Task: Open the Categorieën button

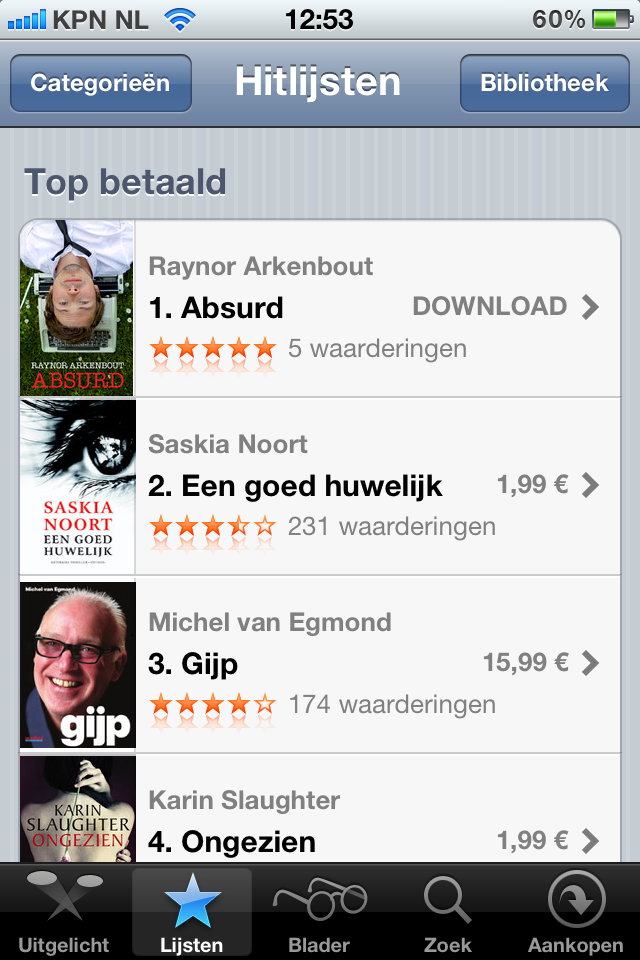Action: pyautogui.click(x=100, y=83)
